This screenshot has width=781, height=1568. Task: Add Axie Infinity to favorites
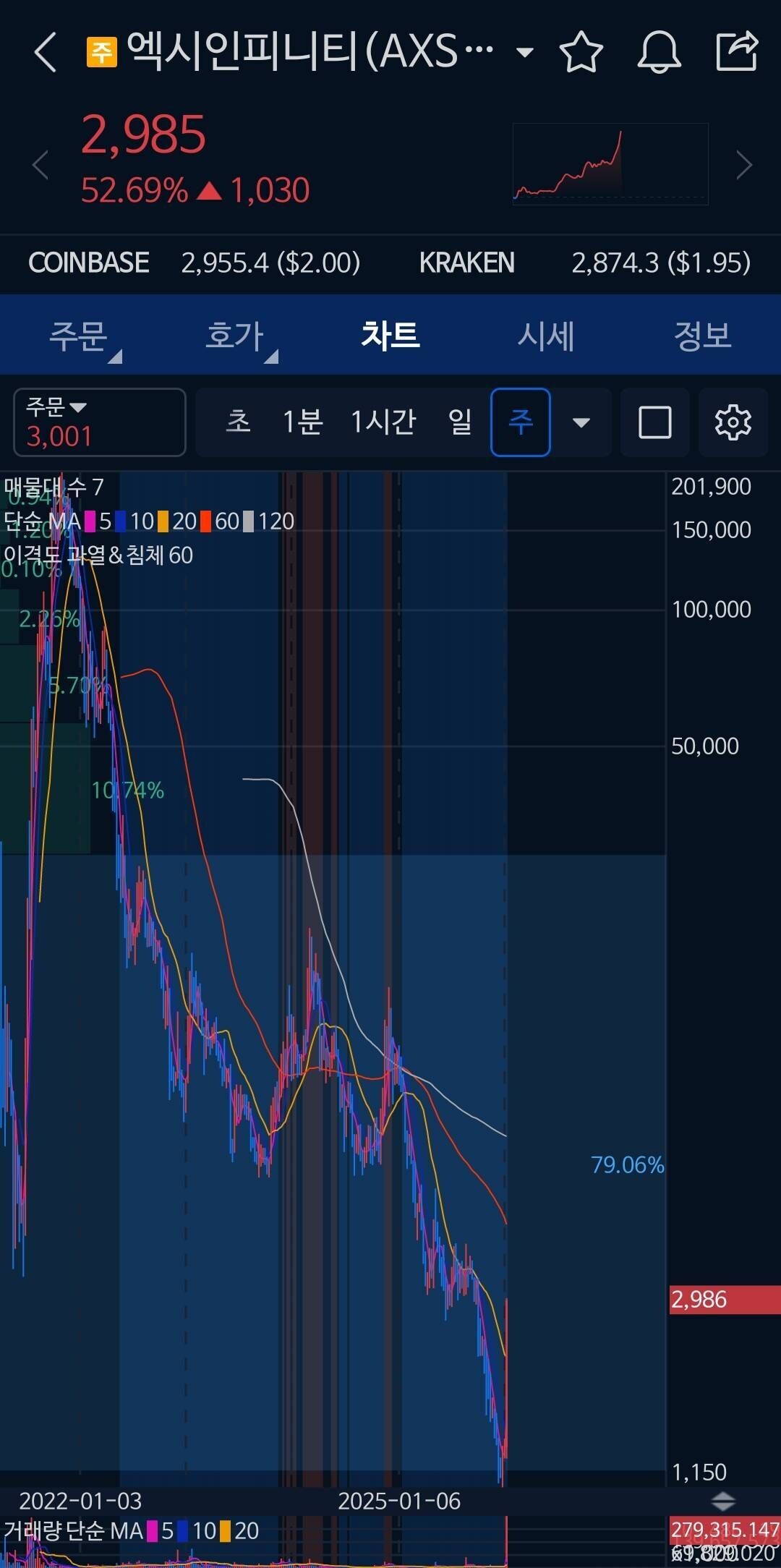pyautogui.click(x=581, y=52)
